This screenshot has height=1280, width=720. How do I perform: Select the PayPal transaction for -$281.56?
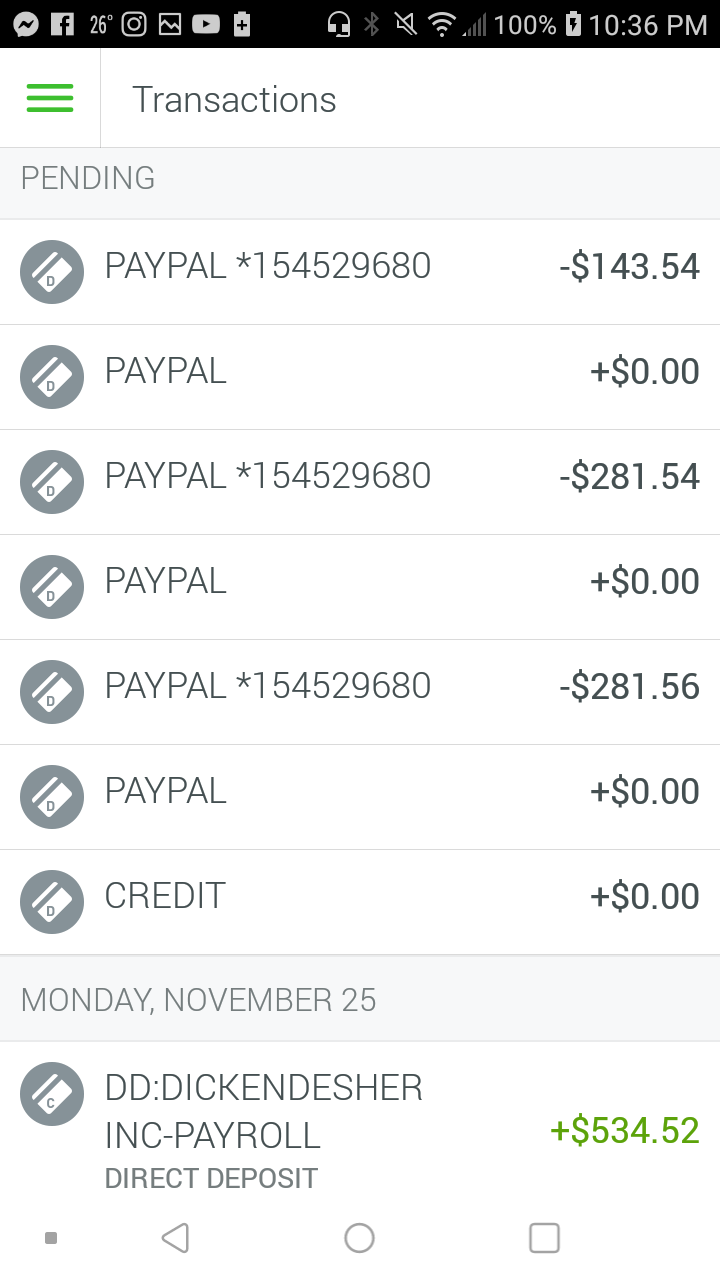[360, 687]
